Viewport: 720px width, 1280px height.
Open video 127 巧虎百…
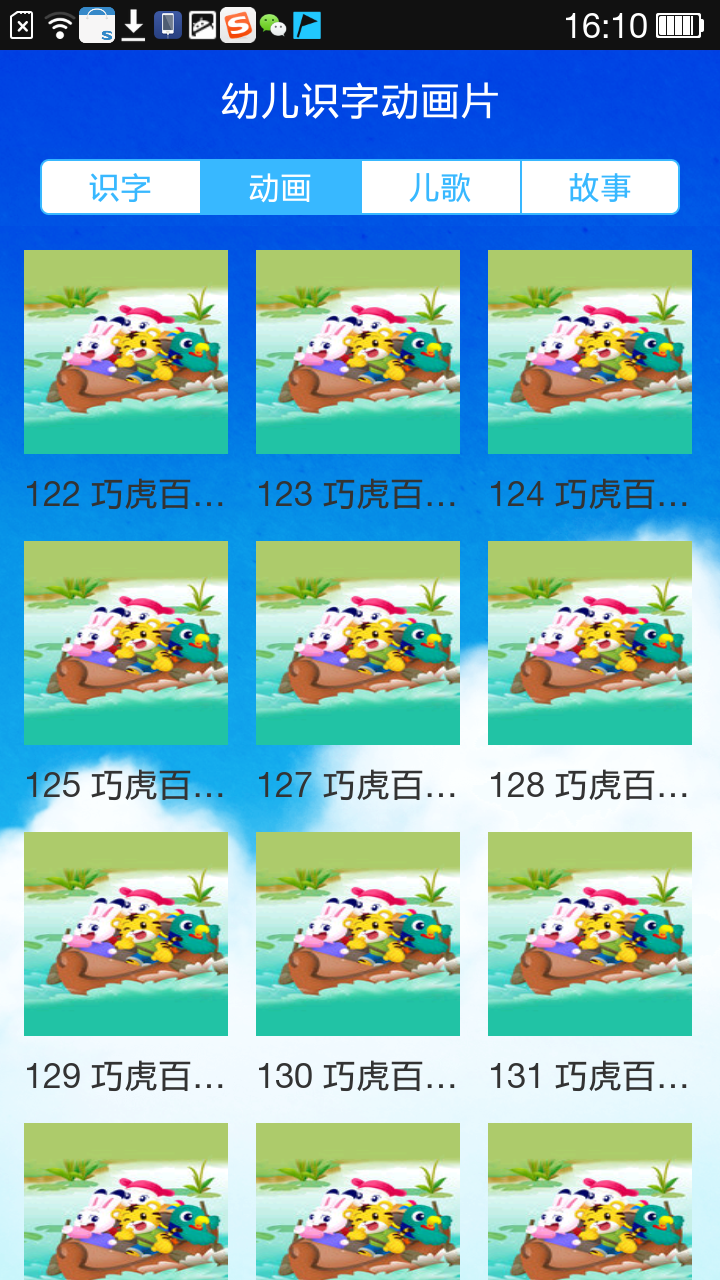358,643
